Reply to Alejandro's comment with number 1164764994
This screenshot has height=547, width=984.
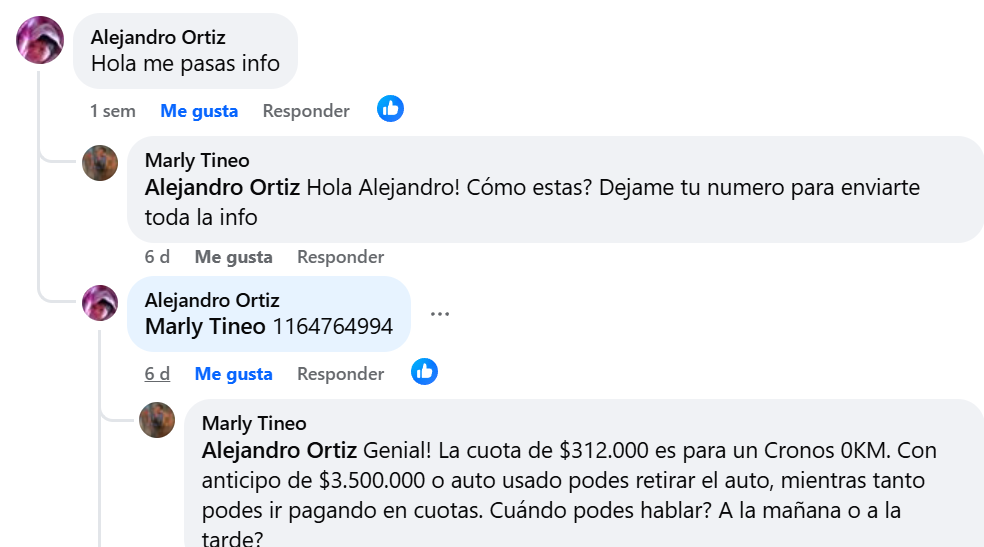(340, 374)
